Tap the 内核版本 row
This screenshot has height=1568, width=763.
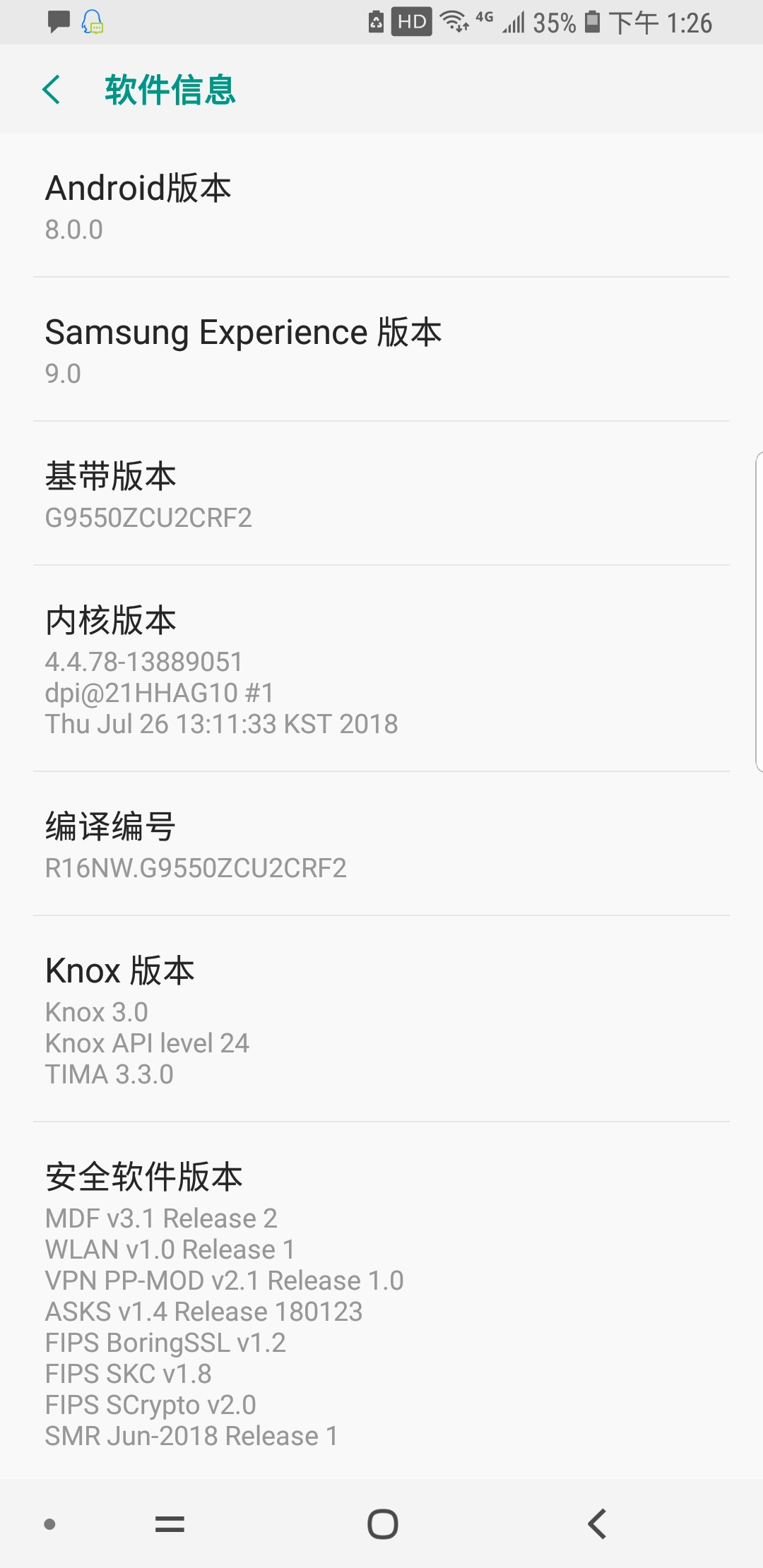pos(381,668)
